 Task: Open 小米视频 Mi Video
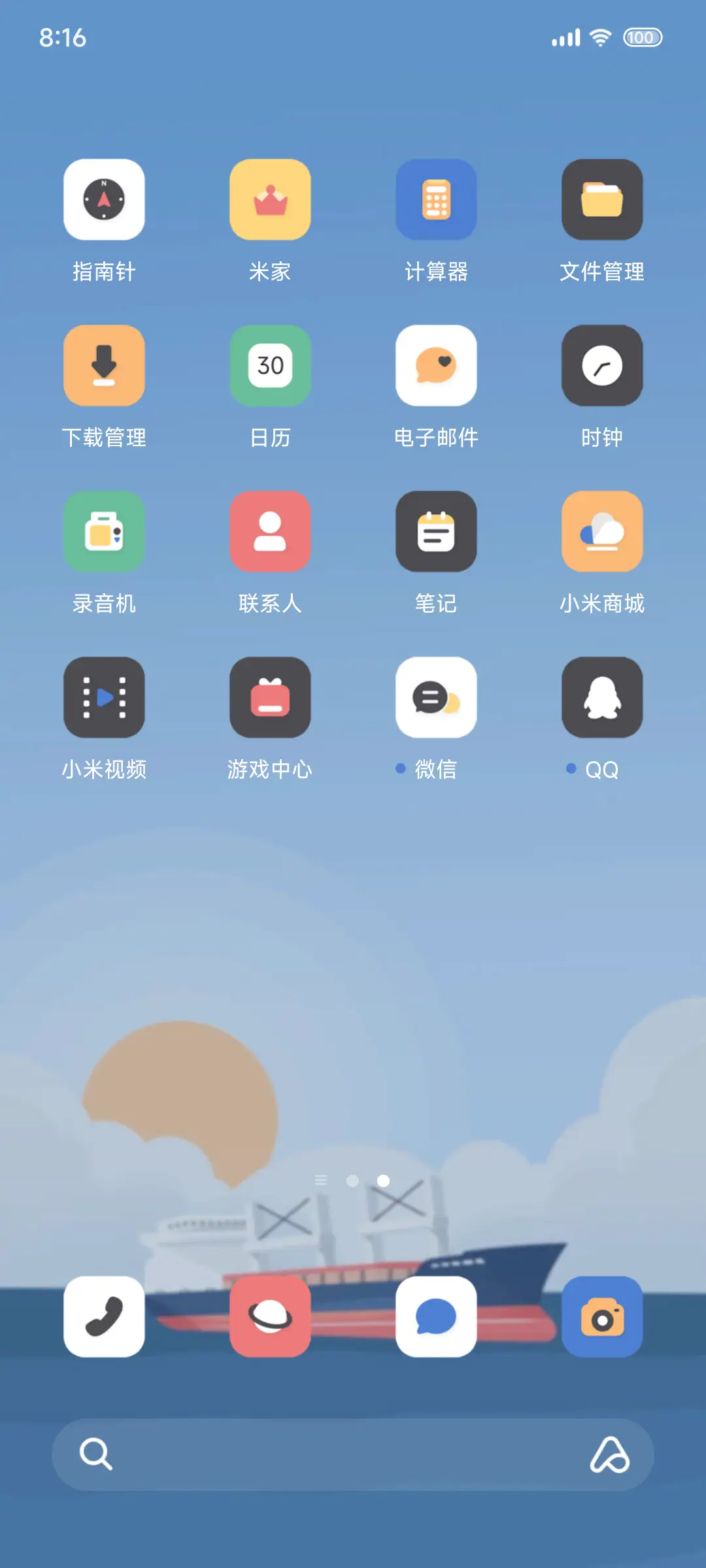(x=104, y=697)
